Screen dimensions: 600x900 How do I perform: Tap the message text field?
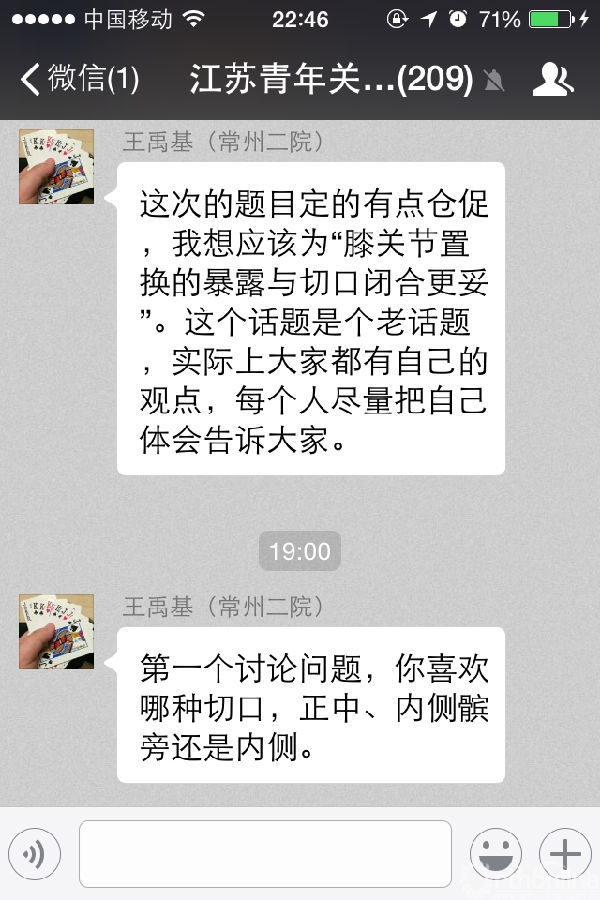coord(265,854)
